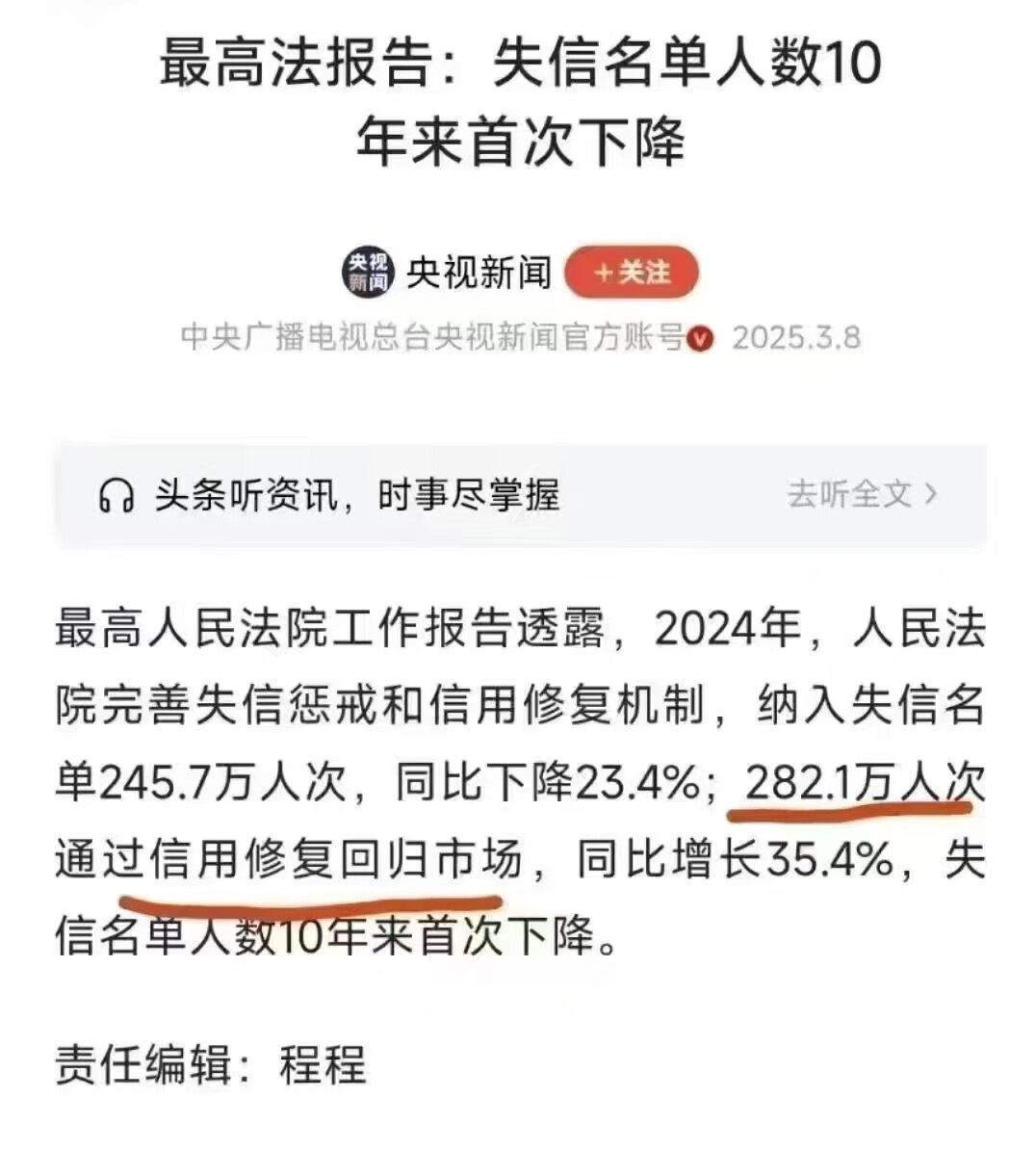Open the 央视新闻 author profile
The width and height of the screenshot is (1036, 1150).
pyautogui.click(x=478, y=273)
